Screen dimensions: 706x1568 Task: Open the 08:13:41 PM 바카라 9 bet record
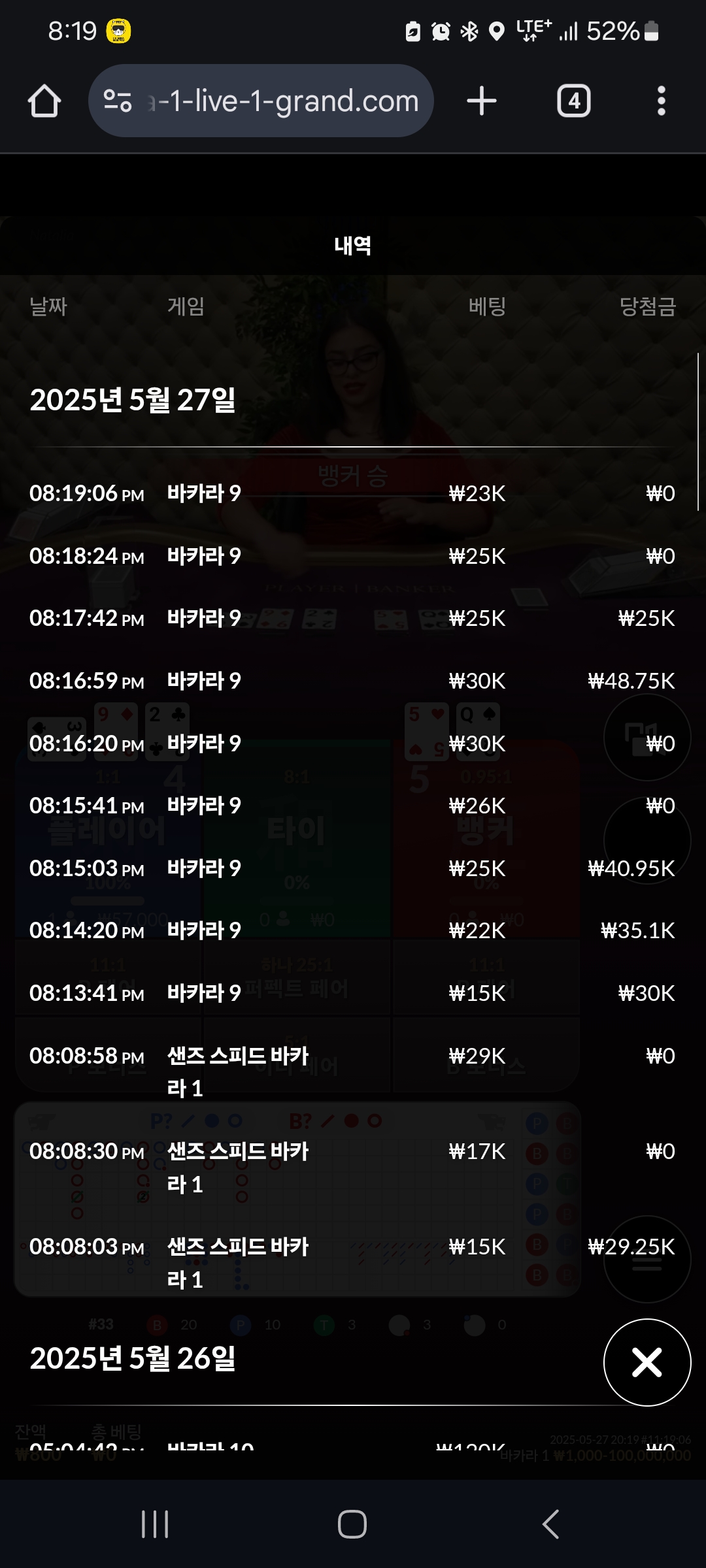(x=352, y=993)
